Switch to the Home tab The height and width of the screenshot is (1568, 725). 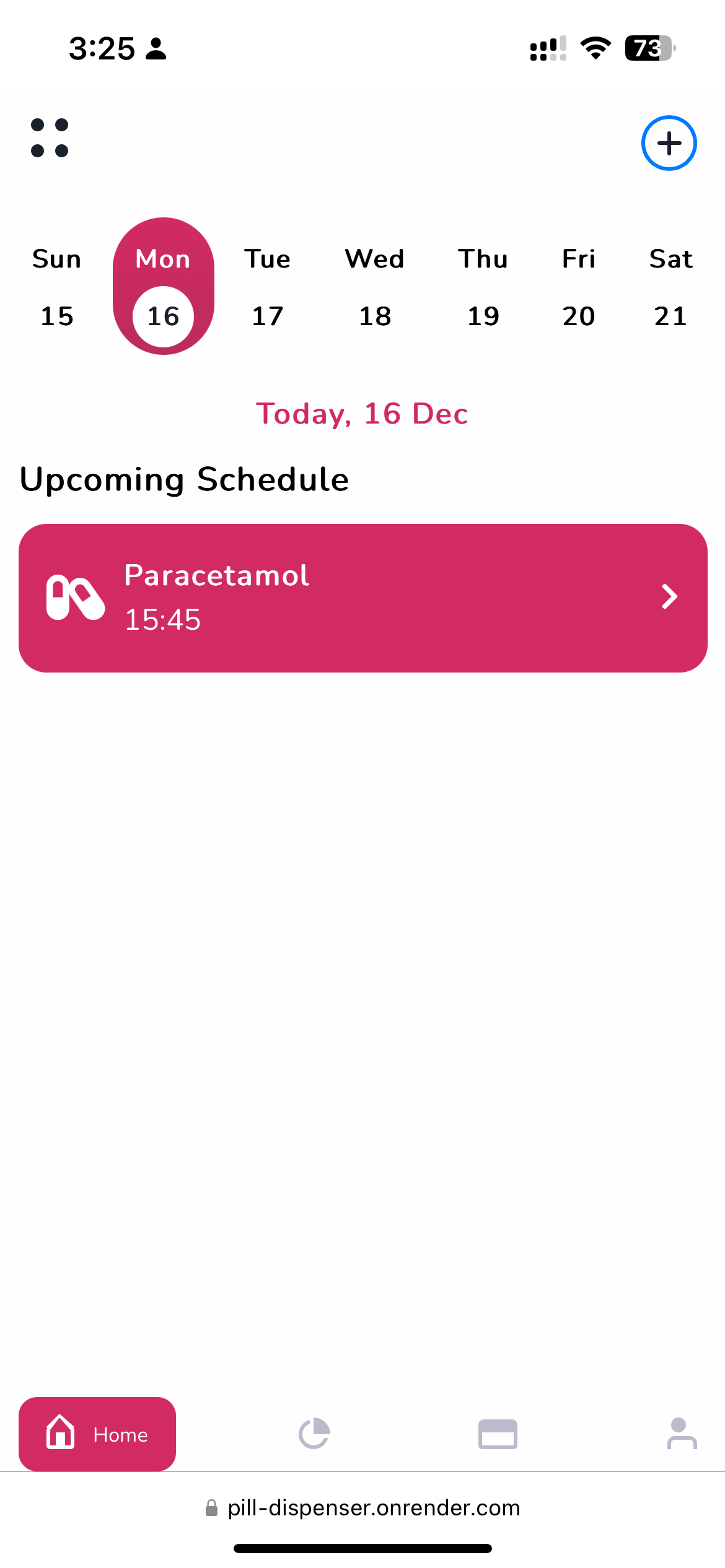(97, 1434)
